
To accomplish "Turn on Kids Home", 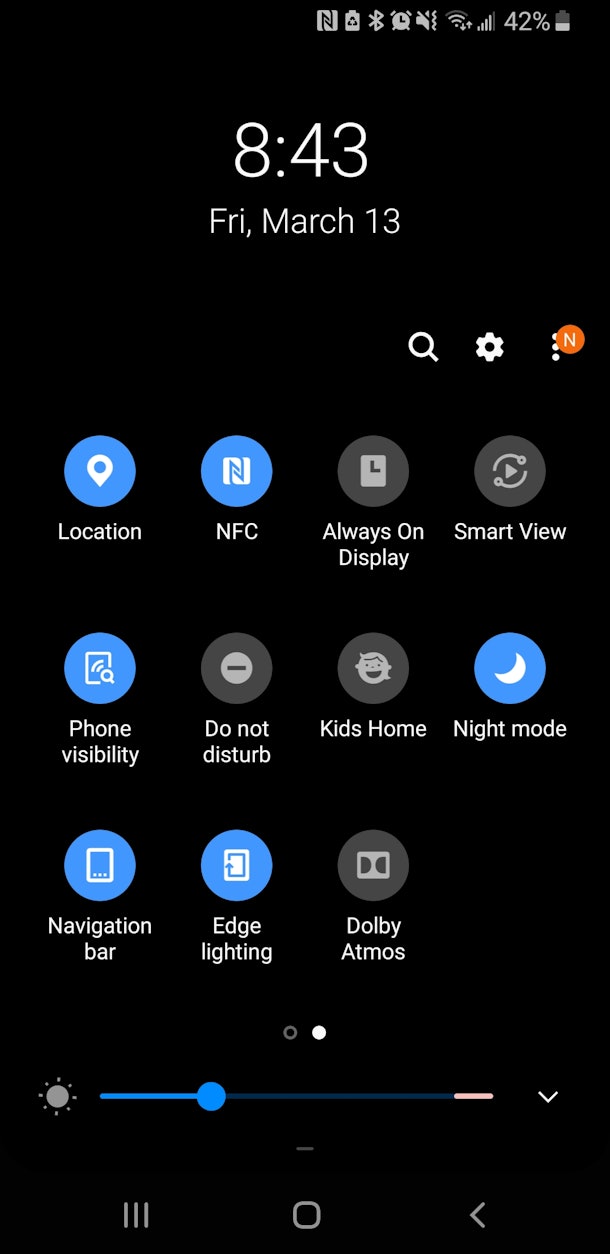I will (x=373, y=668).
